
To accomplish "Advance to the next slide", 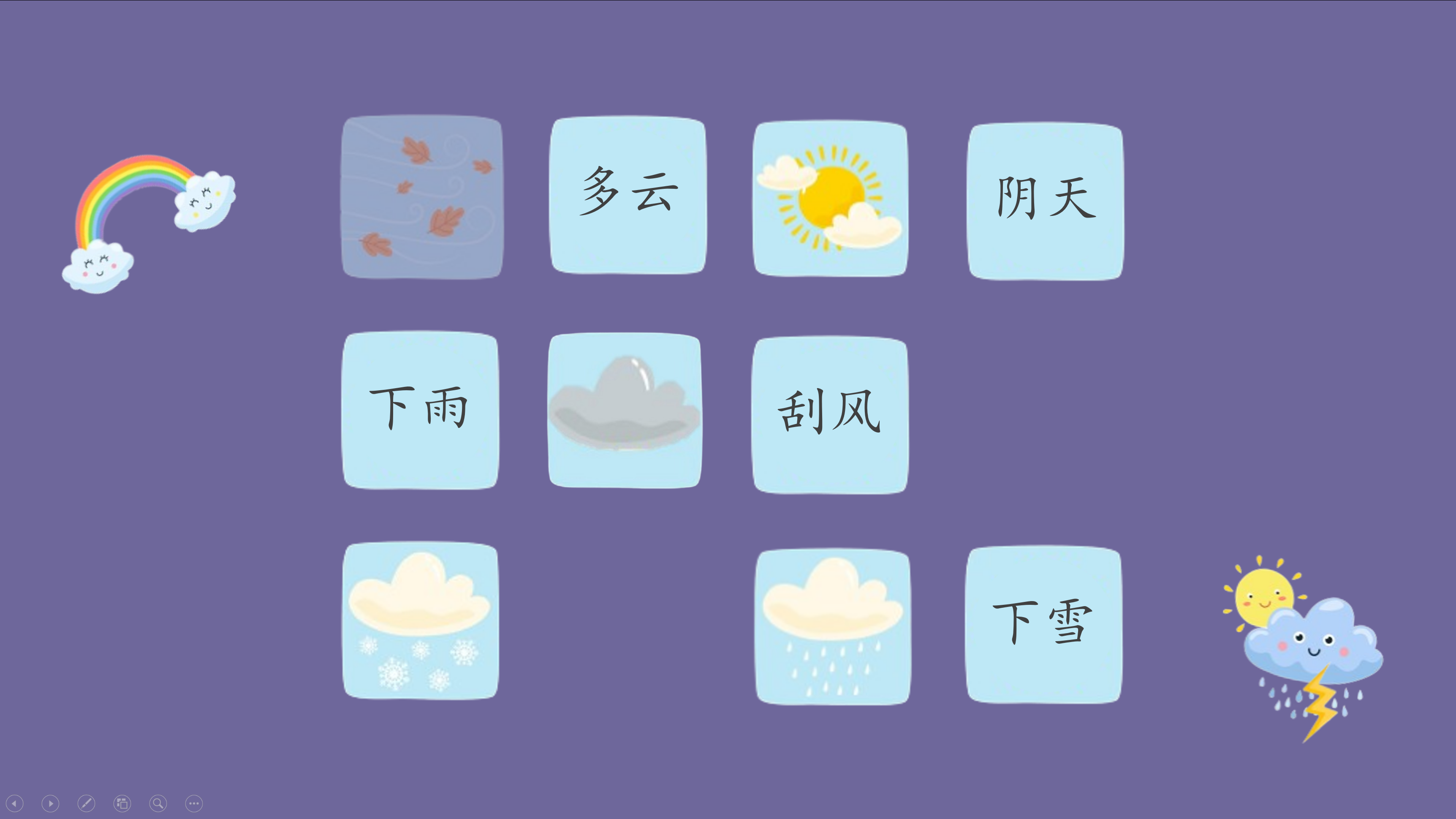I will [x=50, y=803].
